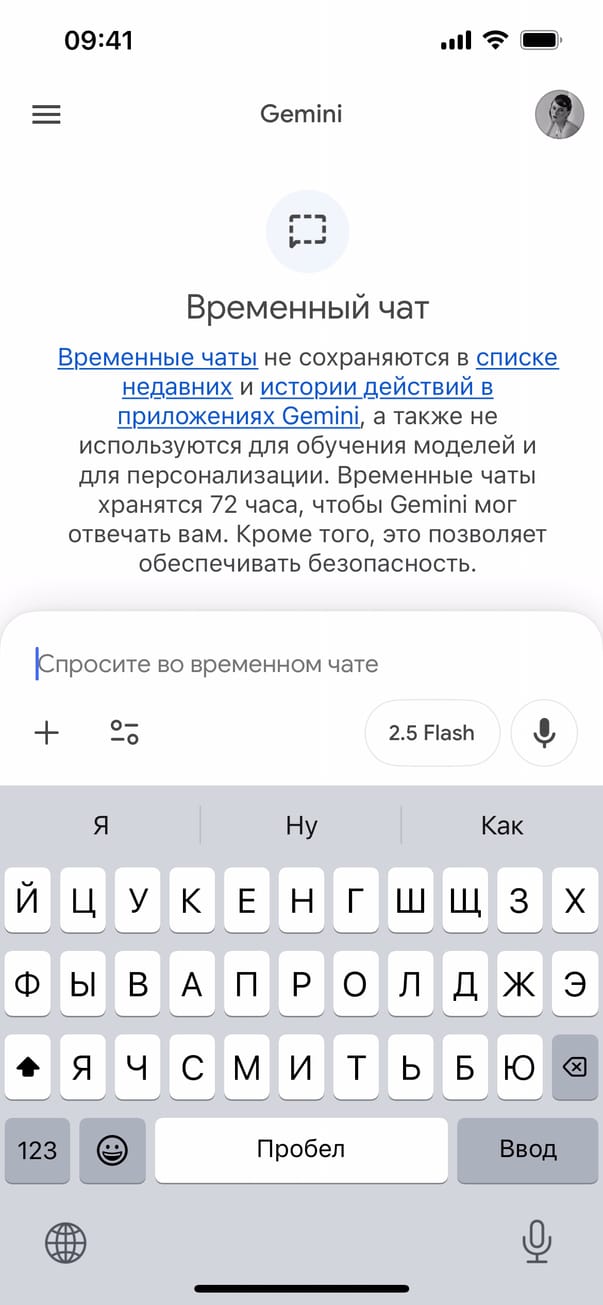Tap the plus attach icon
Viewport: 603px width, 1305px height.
point(47,733)
